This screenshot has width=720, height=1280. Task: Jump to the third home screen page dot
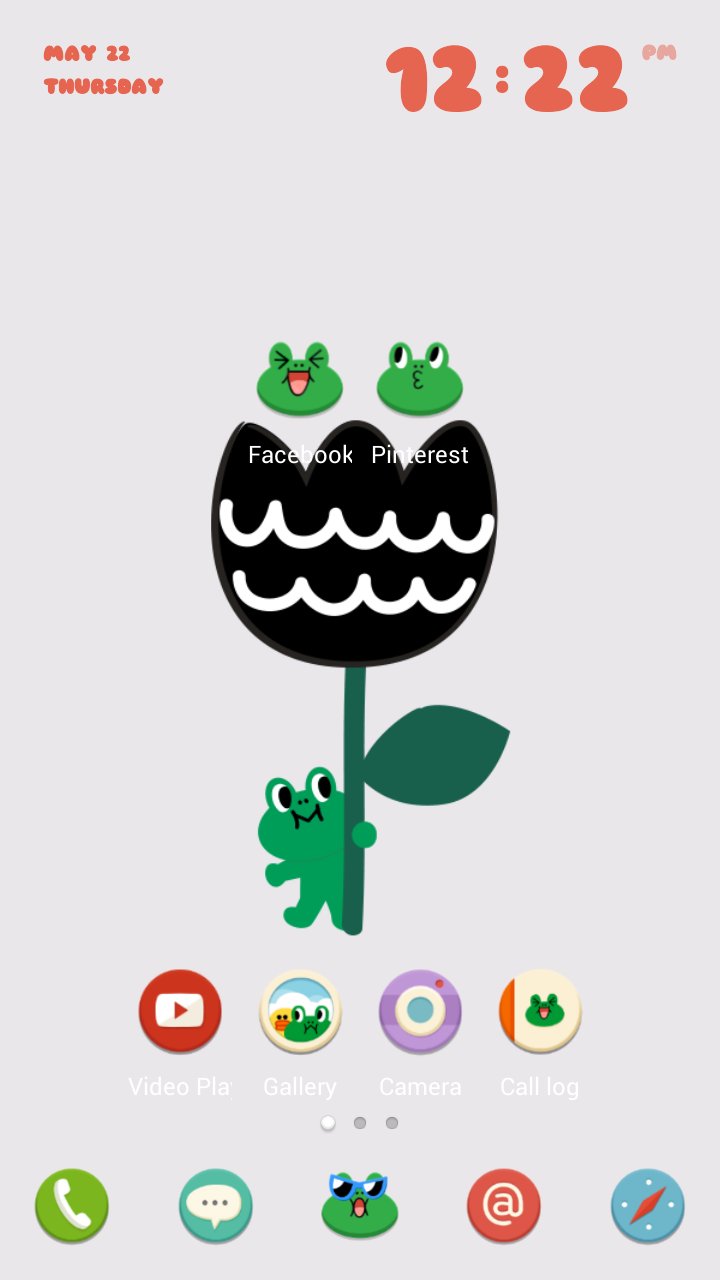(x=392, y=1123)
